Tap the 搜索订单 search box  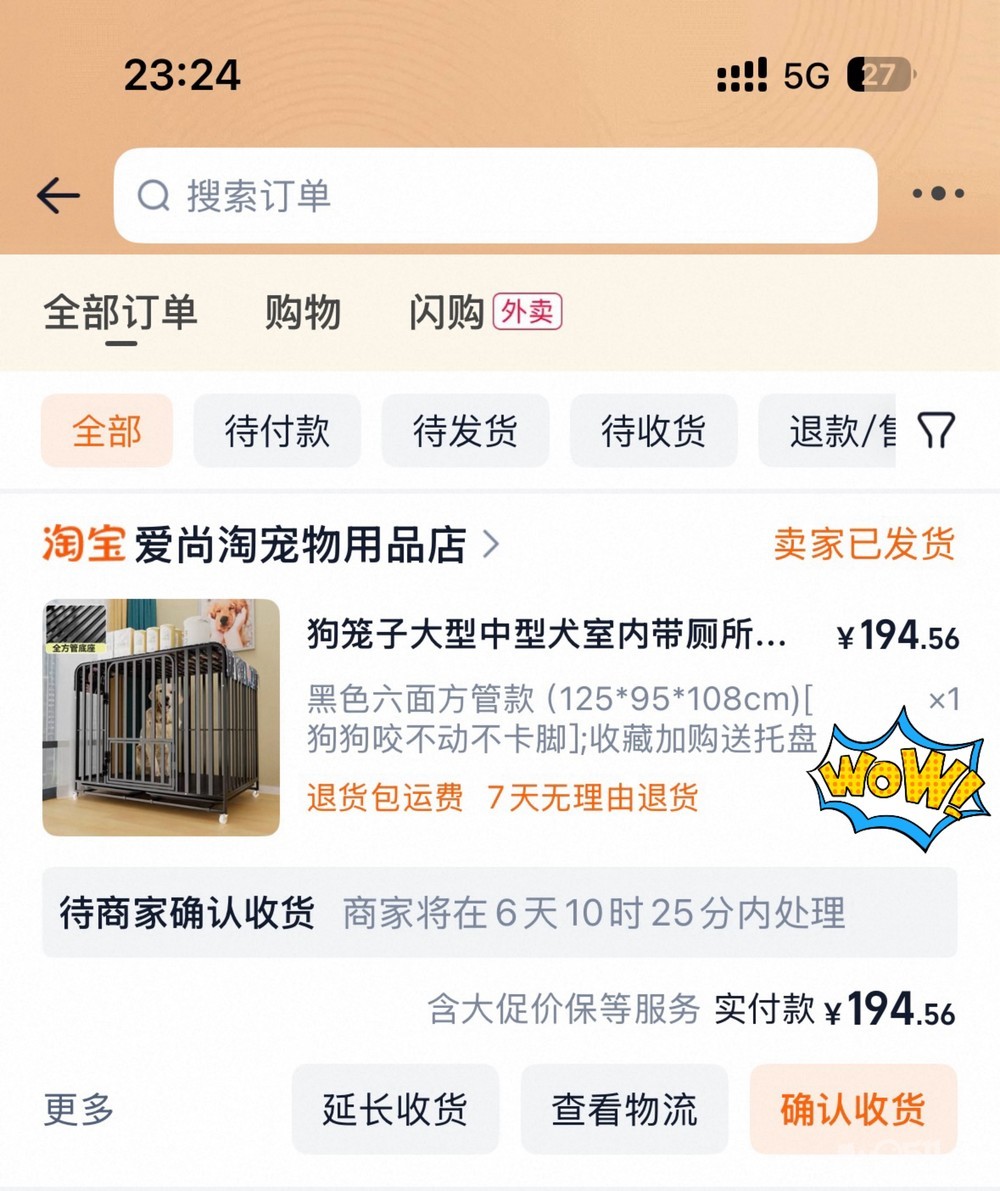click(495, 195)
